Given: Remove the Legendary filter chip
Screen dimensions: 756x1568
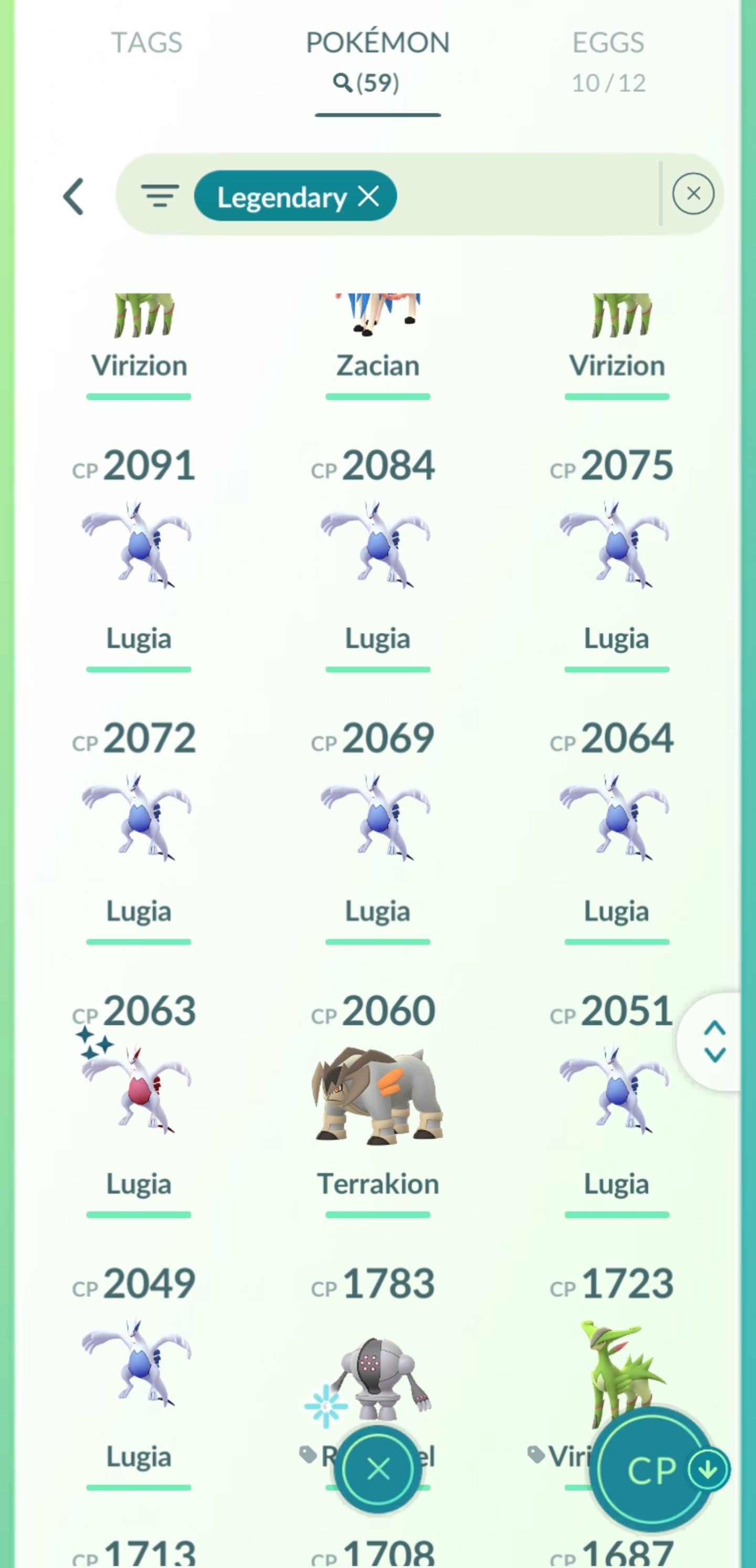Looking at the screenshot, I should (x=369, y=196).
